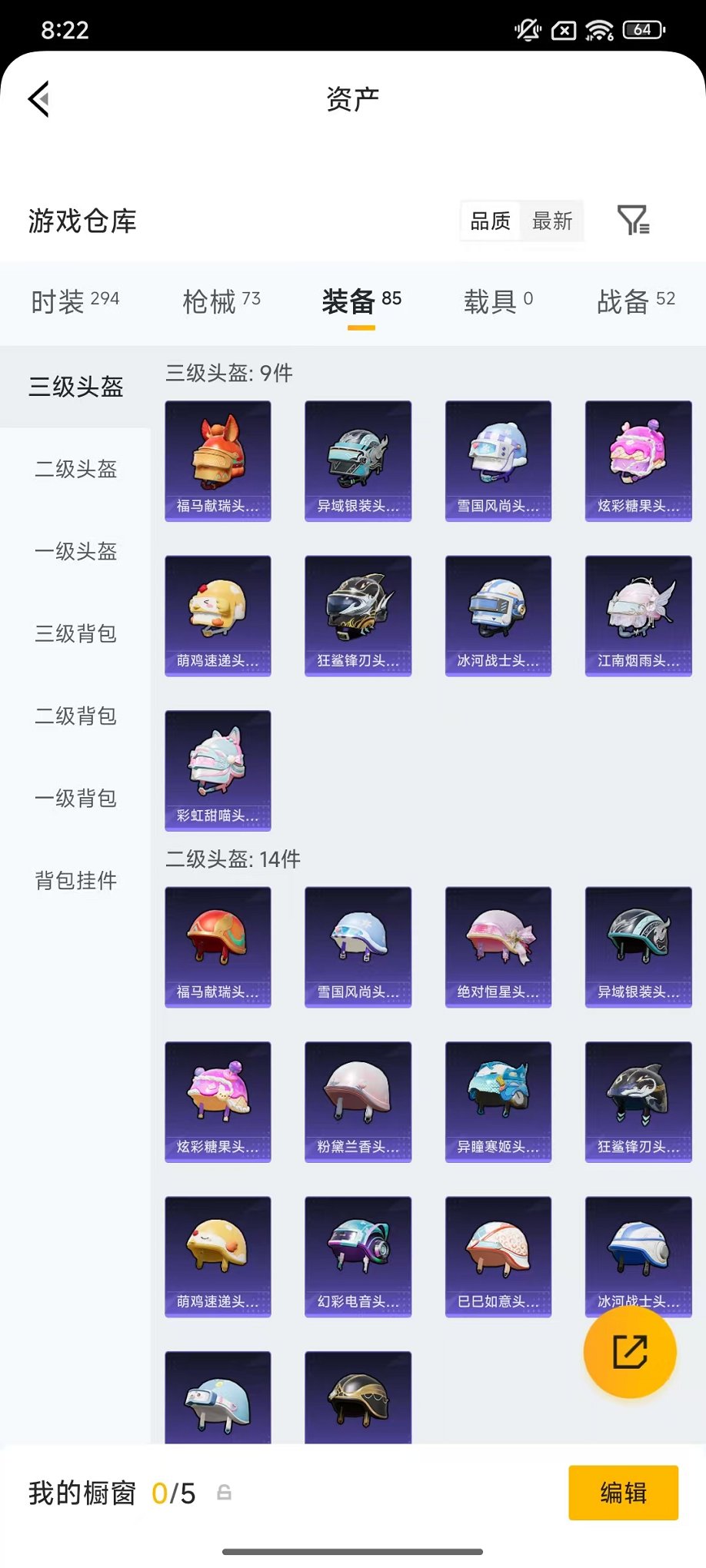This screenshot has height=1568, width=706.
Task: Open the 彩虹甜喵 helmet item
Action: [x=218, y=770]
